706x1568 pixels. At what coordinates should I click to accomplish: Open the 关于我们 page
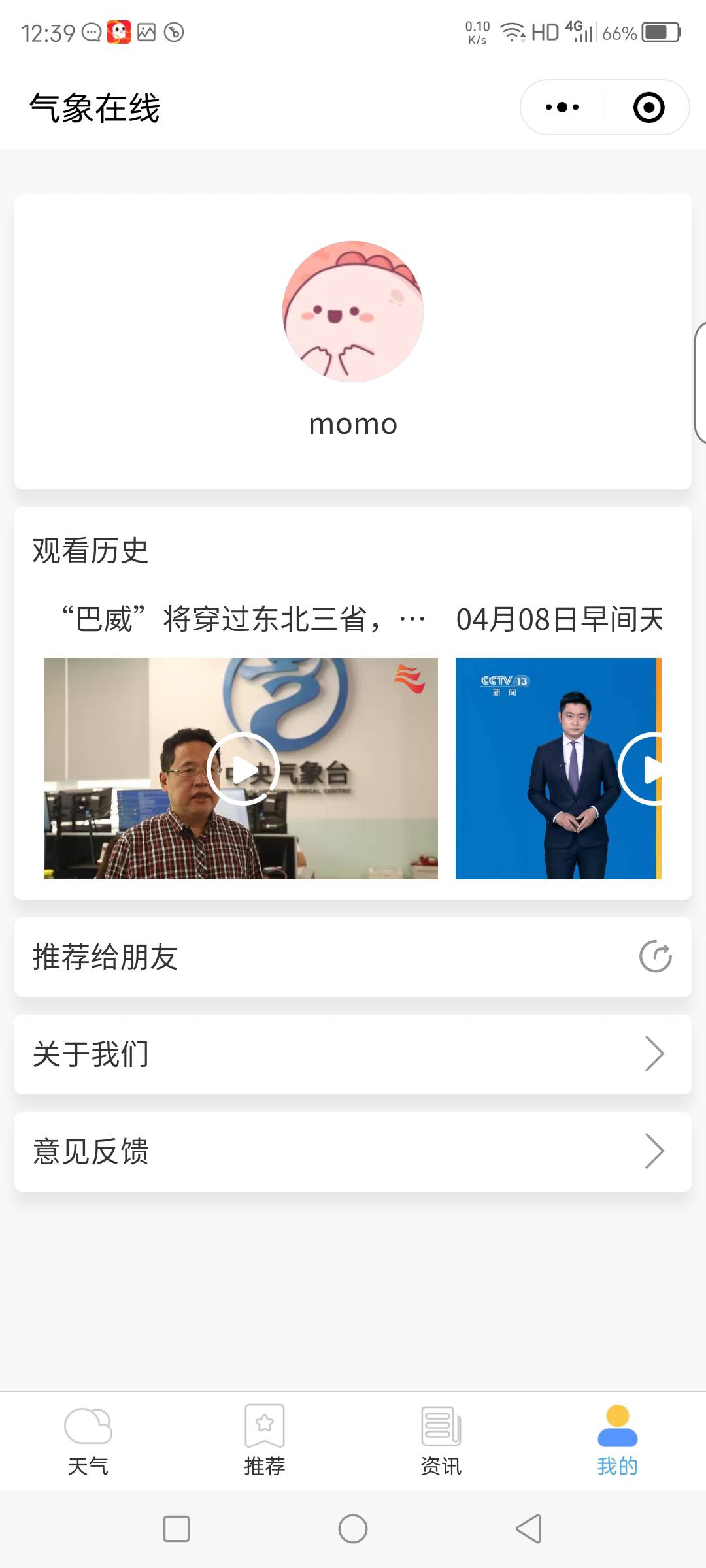353,1054
